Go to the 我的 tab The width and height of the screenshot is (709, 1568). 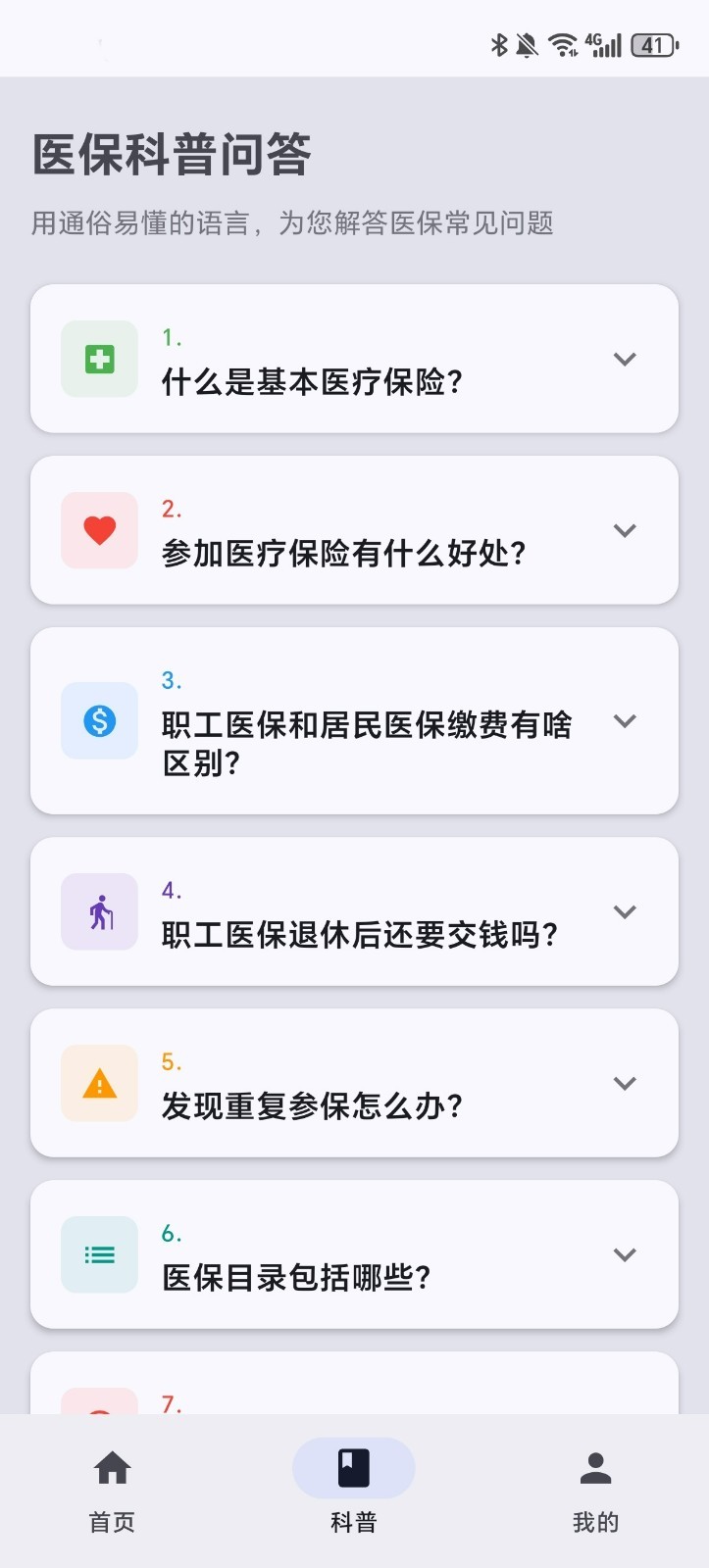pos(595,1490)
